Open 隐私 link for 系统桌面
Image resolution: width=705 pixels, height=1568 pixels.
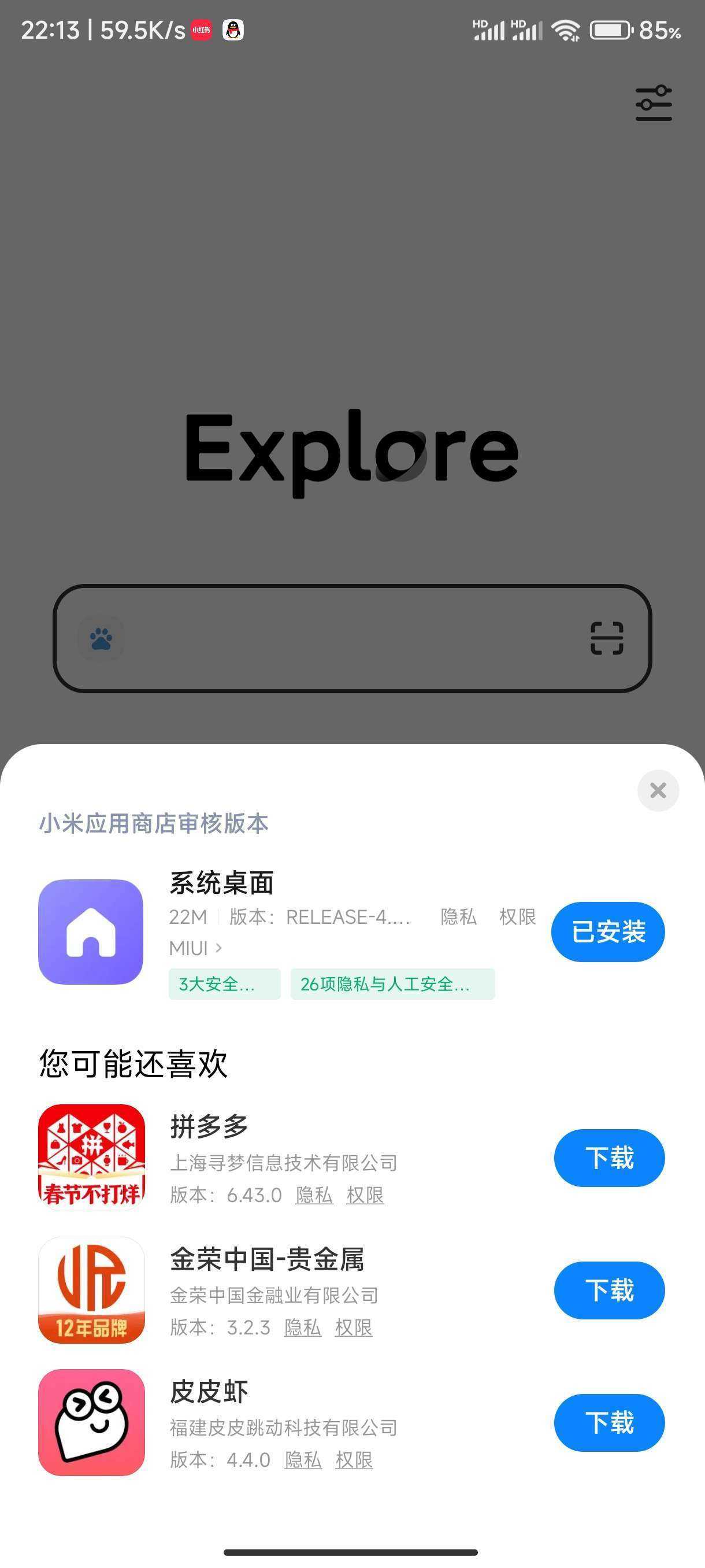(x=458, y=917)
